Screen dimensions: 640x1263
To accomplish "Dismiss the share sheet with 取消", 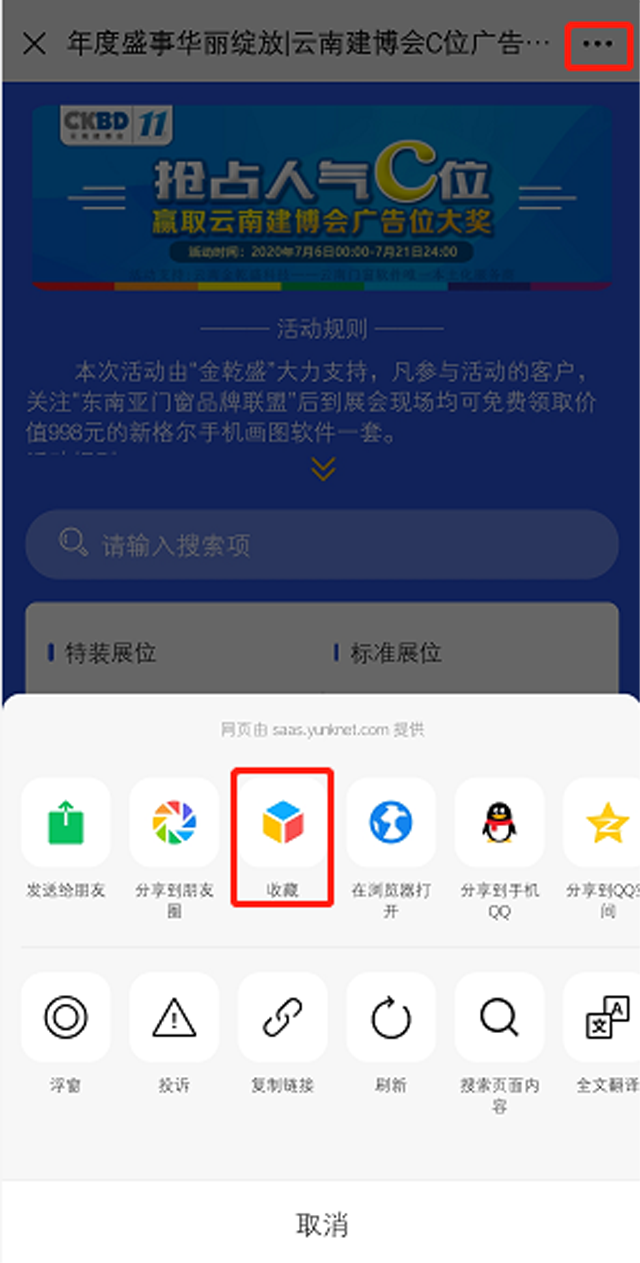I will [320, 1224].
